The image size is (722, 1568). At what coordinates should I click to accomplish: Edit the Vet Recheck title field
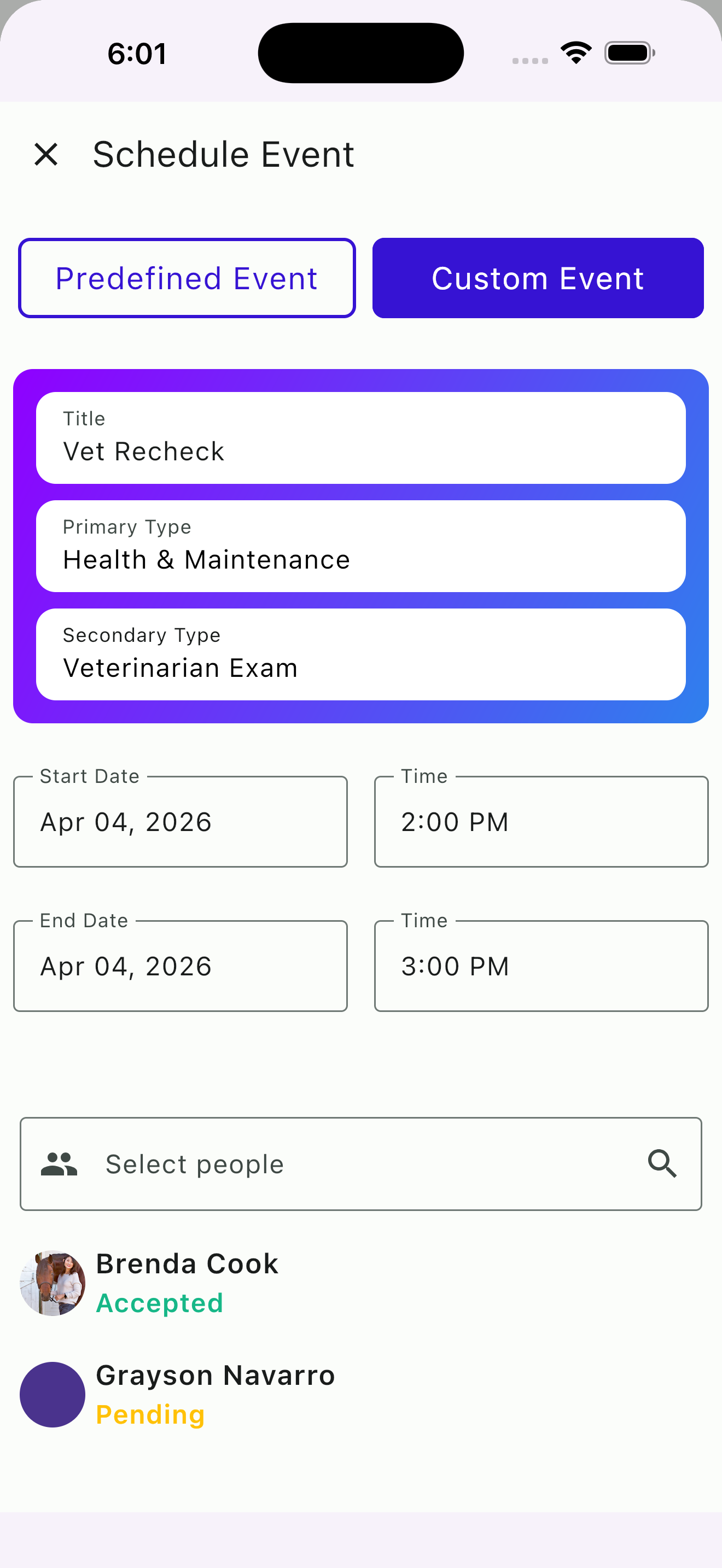(361, 438)
